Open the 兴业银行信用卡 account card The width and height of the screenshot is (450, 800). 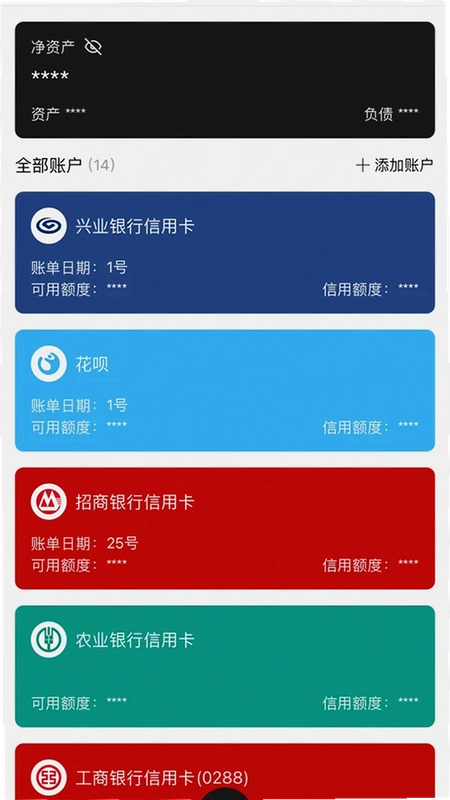point(225,253)
